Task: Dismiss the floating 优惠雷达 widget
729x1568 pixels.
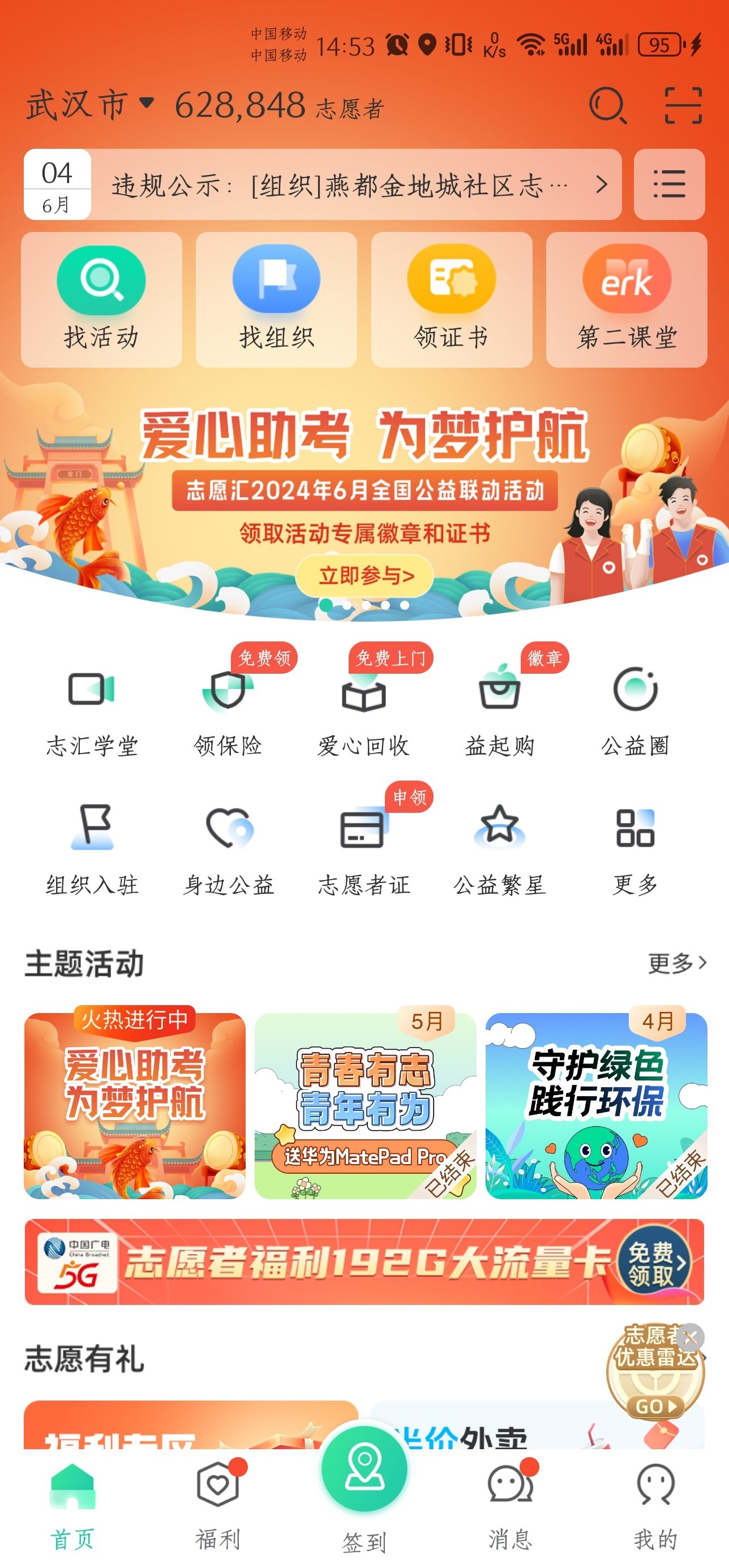Action: (x=690, y=1337)
